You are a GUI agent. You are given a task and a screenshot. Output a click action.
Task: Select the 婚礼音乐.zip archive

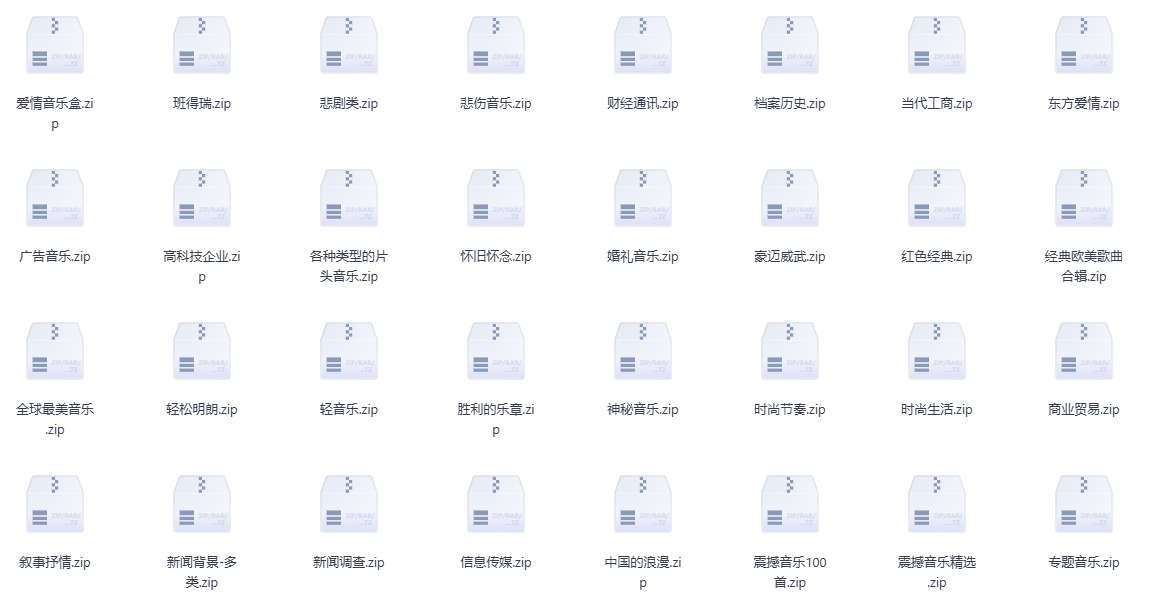[x=642, y=199]
